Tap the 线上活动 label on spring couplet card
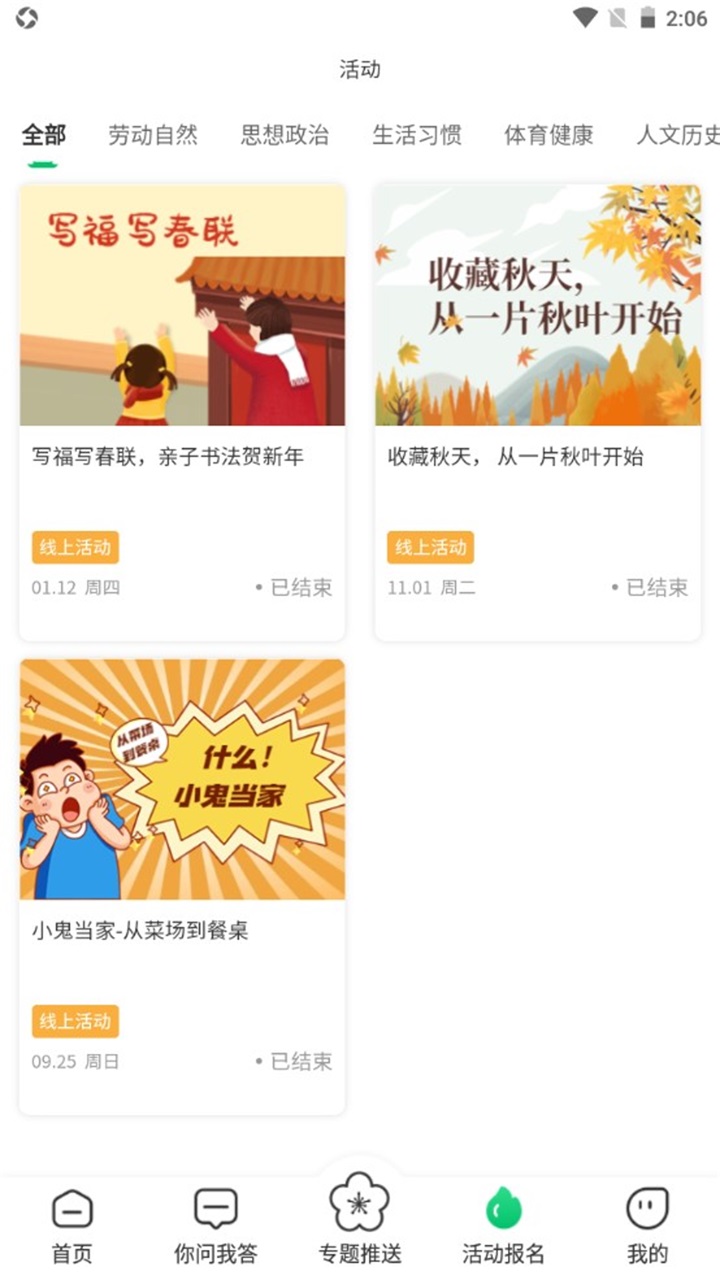 [74, 547]
